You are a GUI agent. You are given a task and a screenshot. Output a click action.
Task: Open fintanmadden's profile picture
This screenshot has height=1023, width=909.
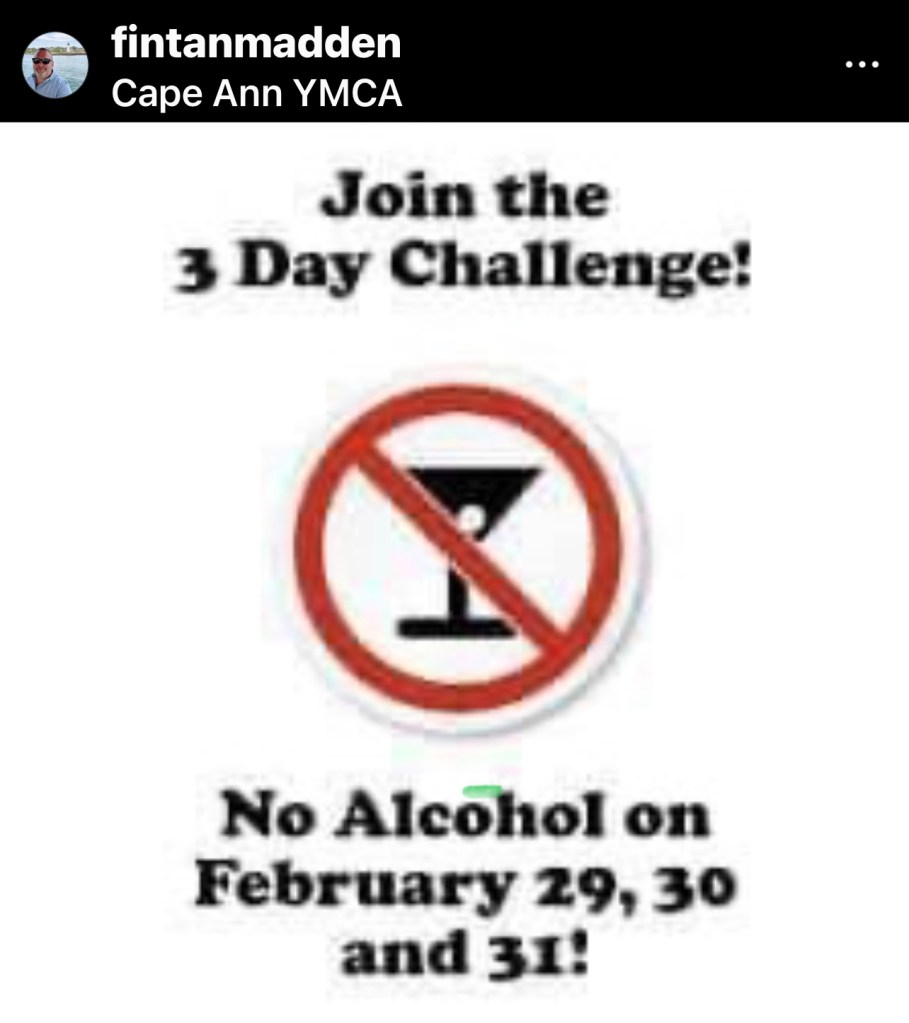56,64
